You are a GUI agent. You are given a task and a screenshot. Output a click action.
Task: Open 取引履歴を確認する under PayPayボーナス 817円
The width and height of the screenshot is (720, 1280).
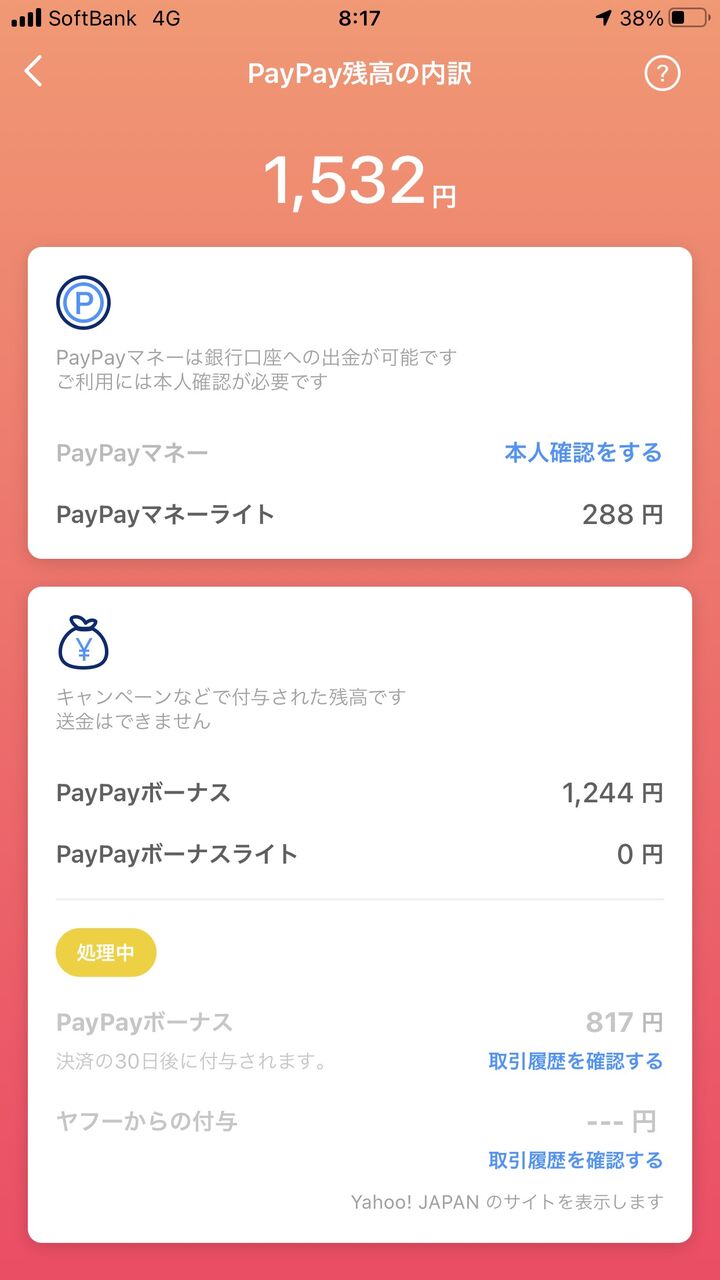click(575, 1061)
